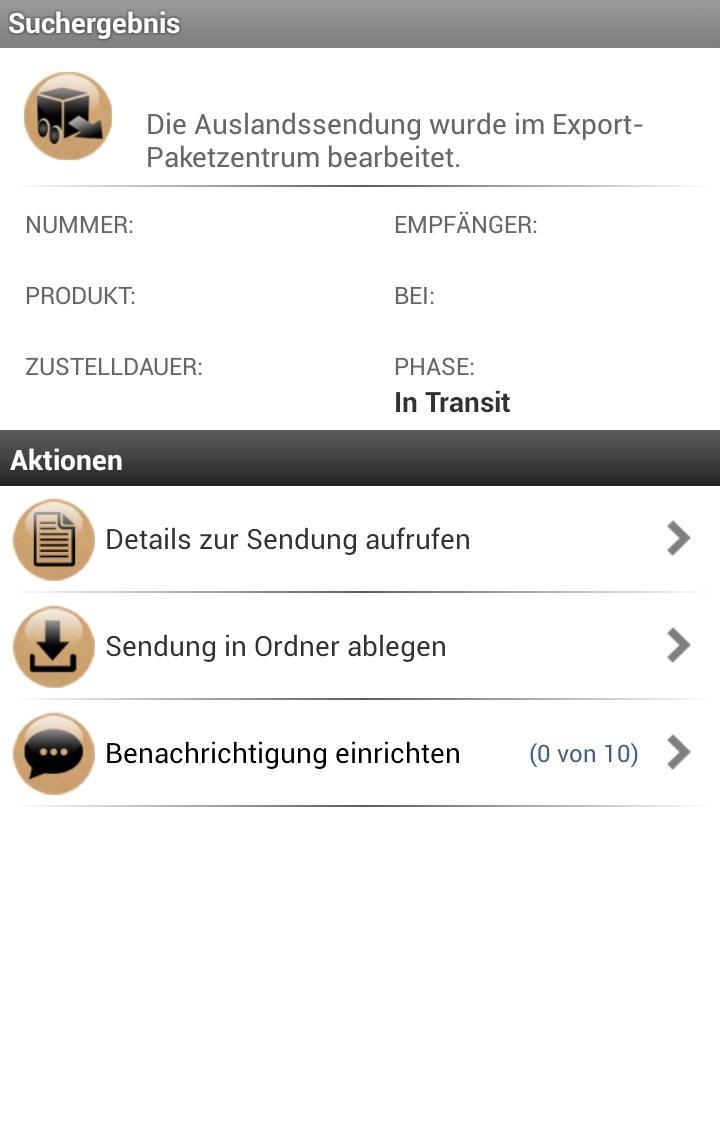Open Details zur Sendung aufrufen

click(x=288, y=540)
